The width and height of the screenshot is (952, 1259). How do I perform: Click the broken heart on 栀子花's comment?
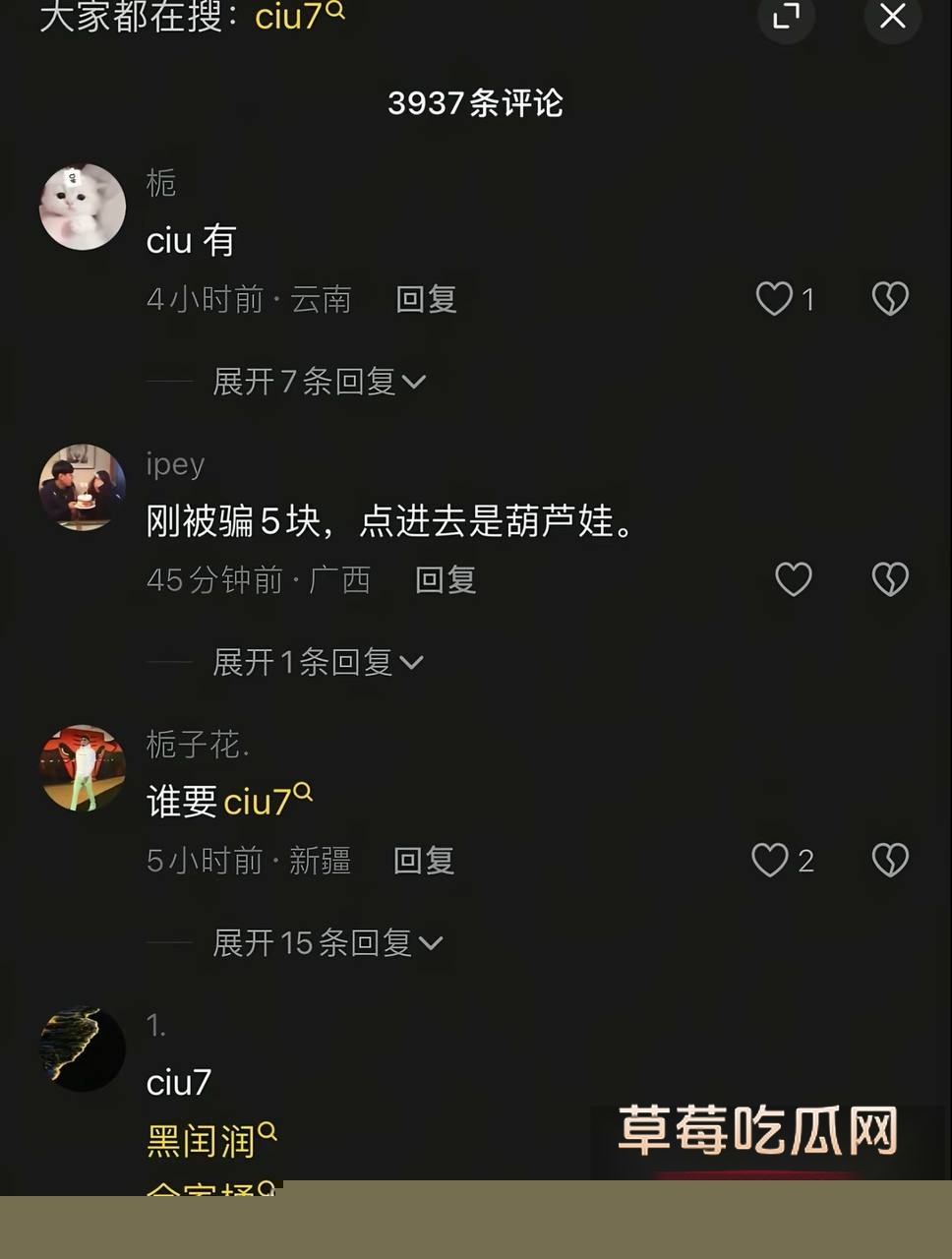coord(889,860)
